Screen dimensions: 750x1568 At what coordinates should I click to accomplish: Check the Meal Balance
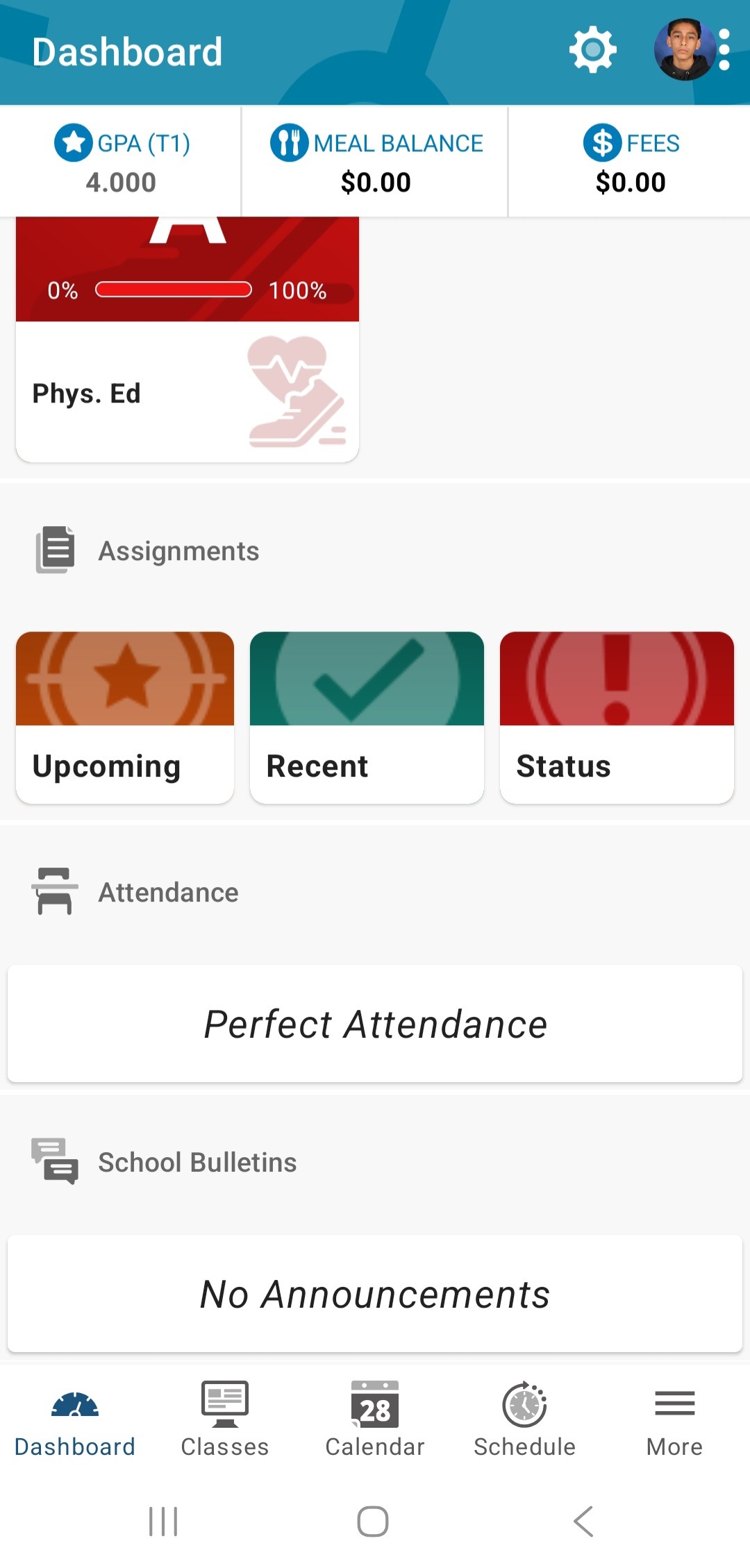tap(376, 162)
